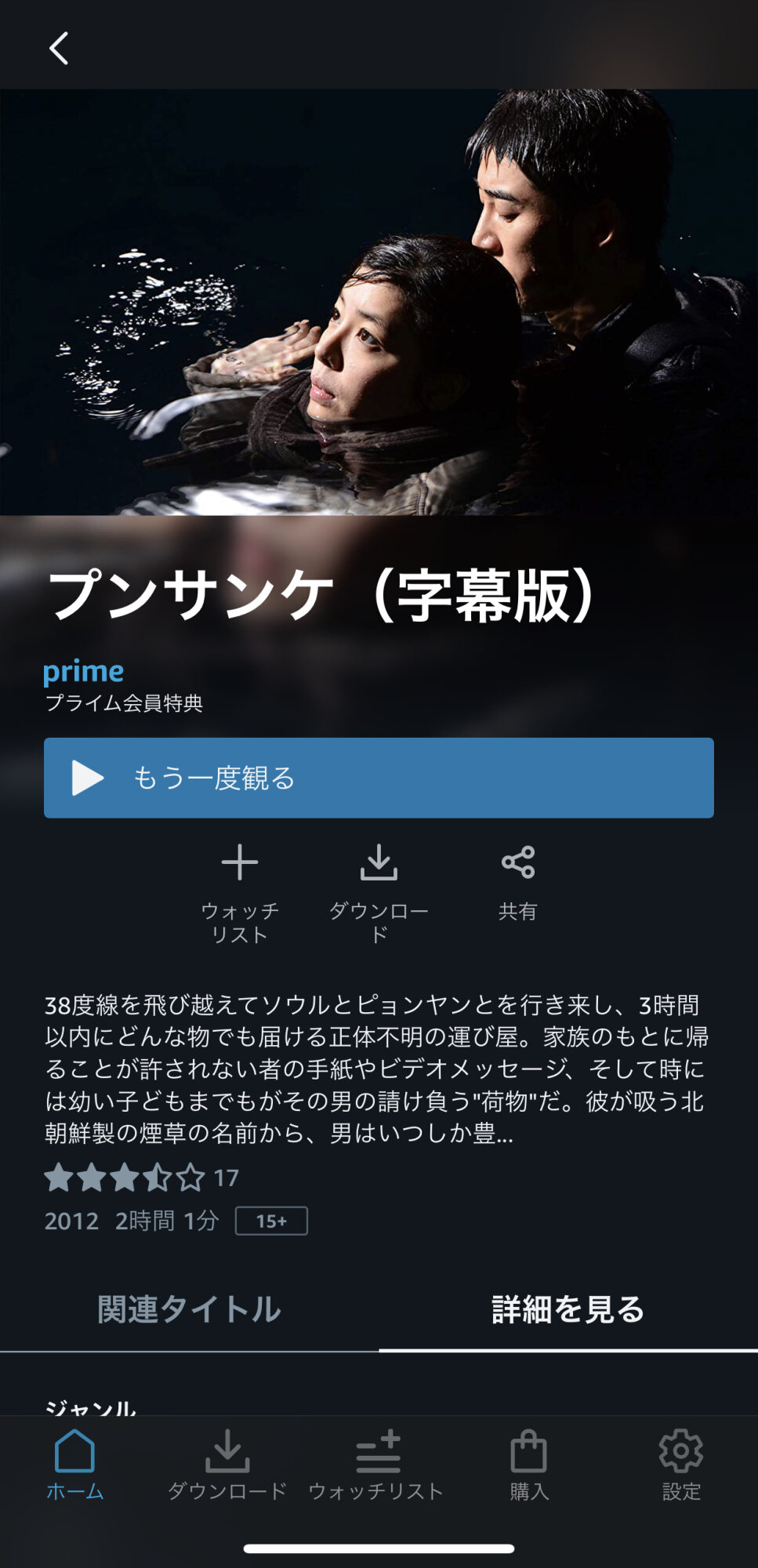
Task: Share this title via 共有
Action: pyautogui.click(x=518, y=882)
